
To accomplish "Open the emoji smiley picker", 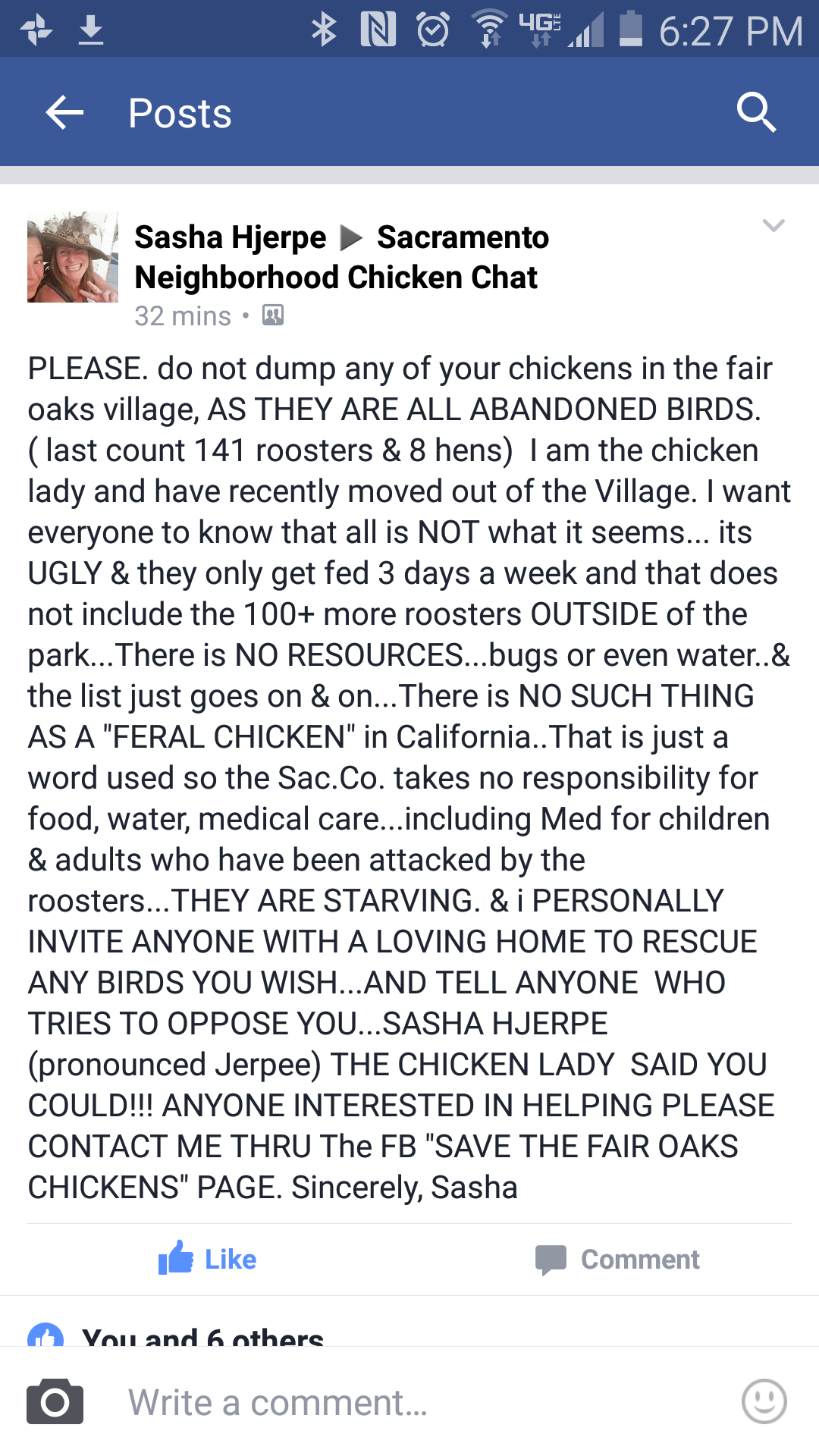I will (764, 1401).
